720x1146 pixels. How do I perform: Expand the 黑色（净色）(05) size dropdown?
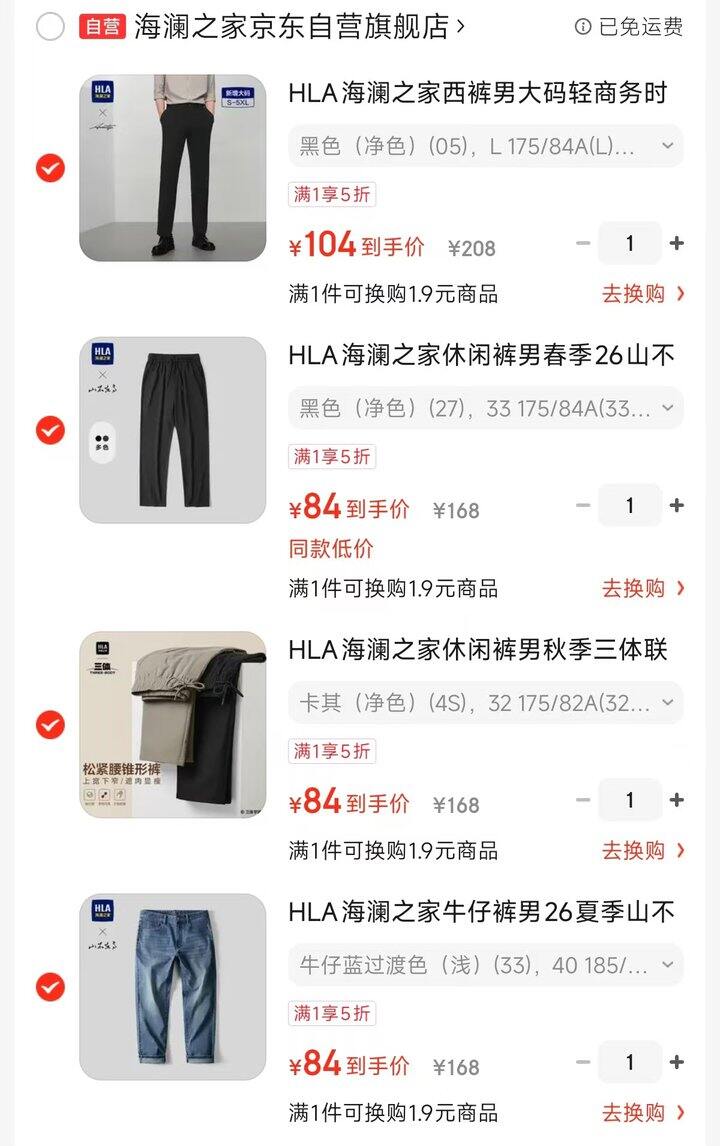[x=486, y=147]
